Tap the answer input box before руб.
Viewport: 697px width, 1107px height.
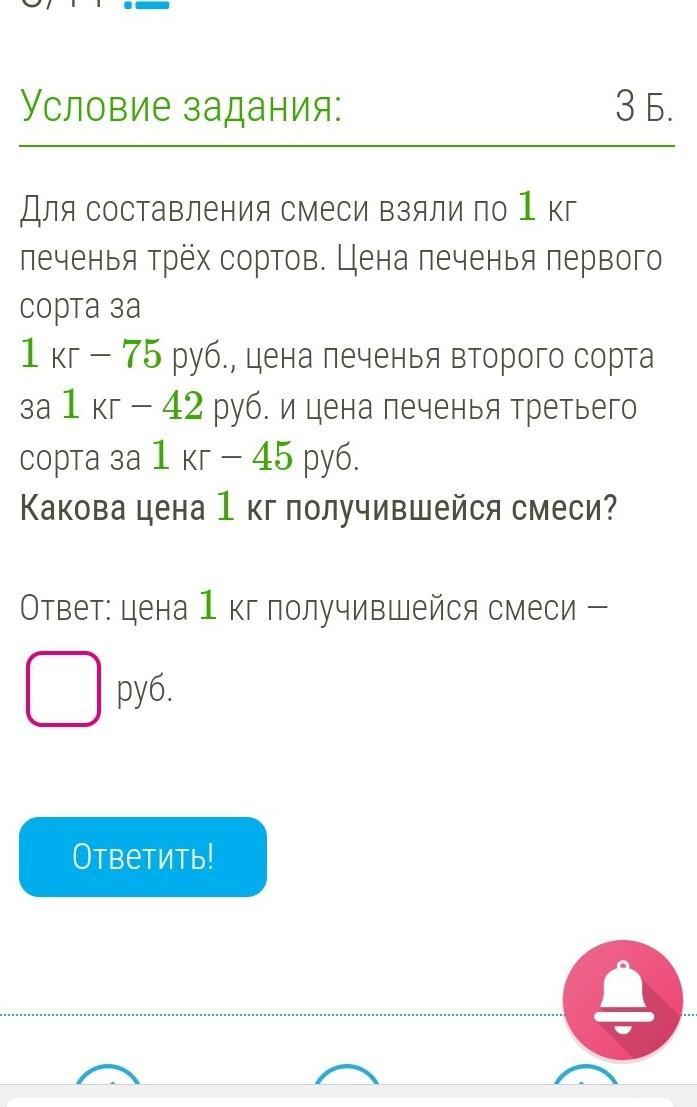[63, 688]
